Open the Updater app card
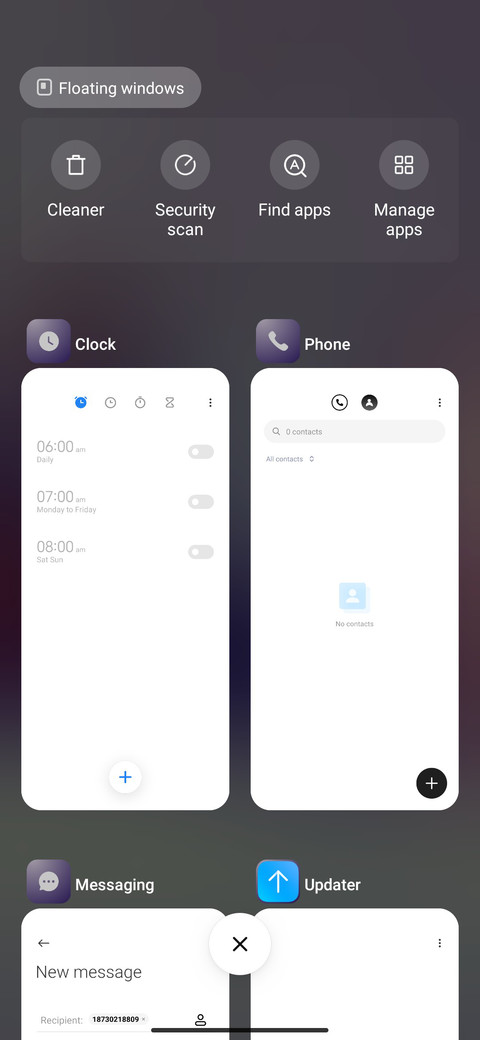 (x=355, y=974)
